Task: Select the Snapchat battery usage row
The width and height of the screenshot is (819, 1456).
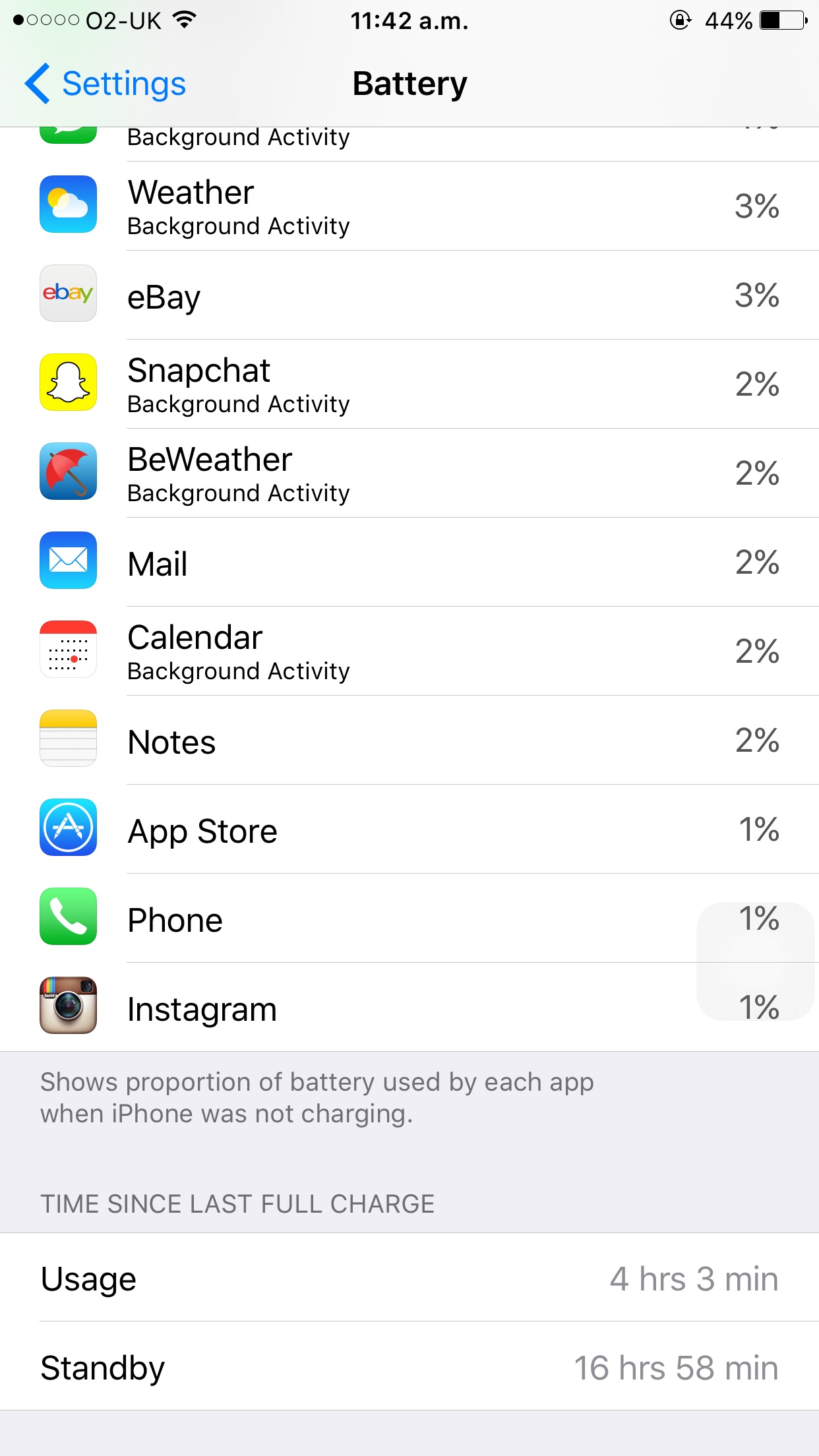Action: pos(409,384)
